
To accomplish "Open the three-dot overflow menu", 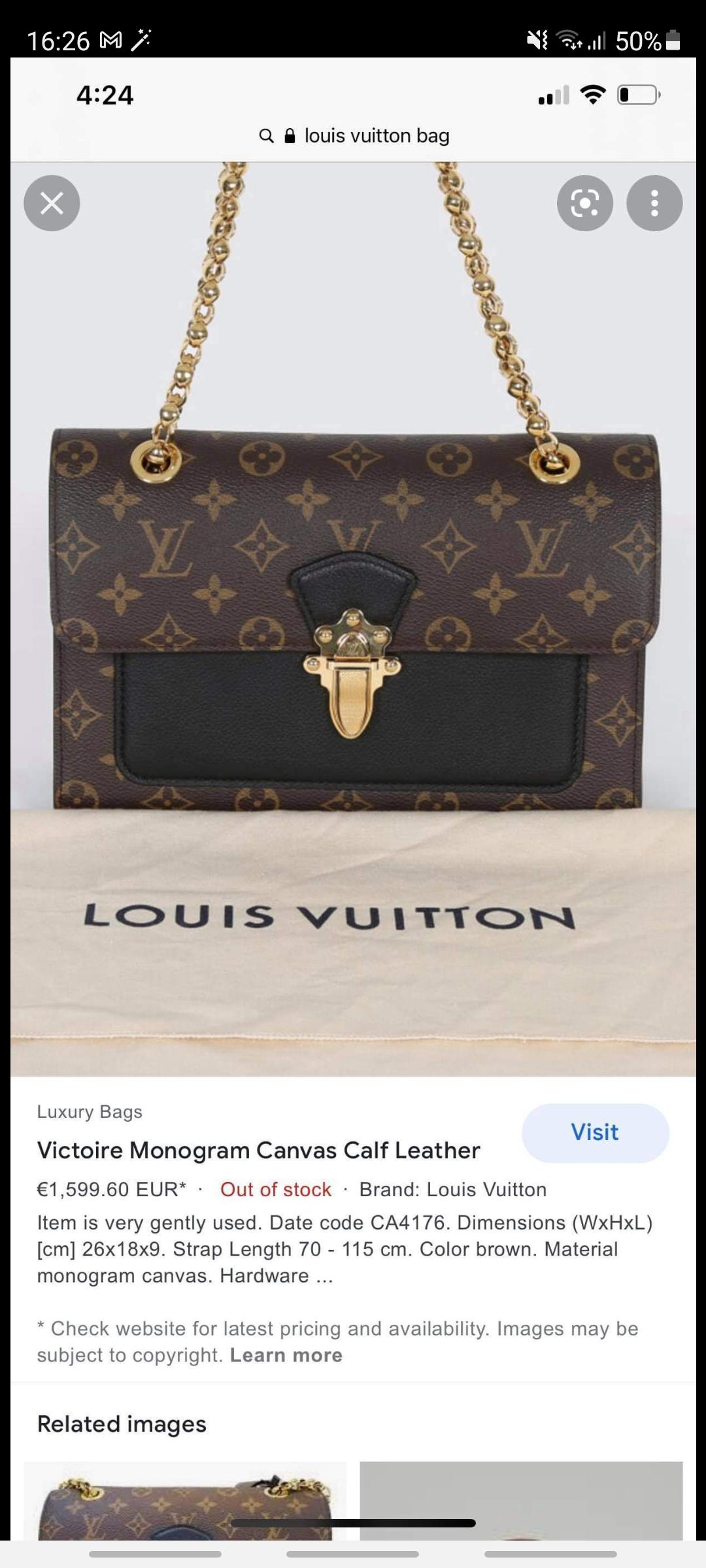I will pyautogui.click(x=654, y=203).
